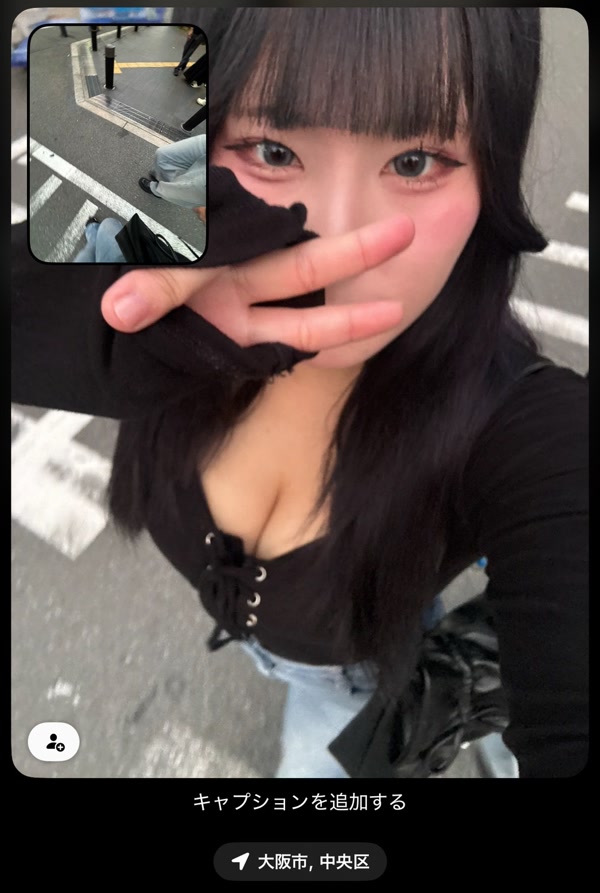This screenshot has height=893, width=600.
Task: Add a caption via キャプションを追加する
Action: (300, 802)
